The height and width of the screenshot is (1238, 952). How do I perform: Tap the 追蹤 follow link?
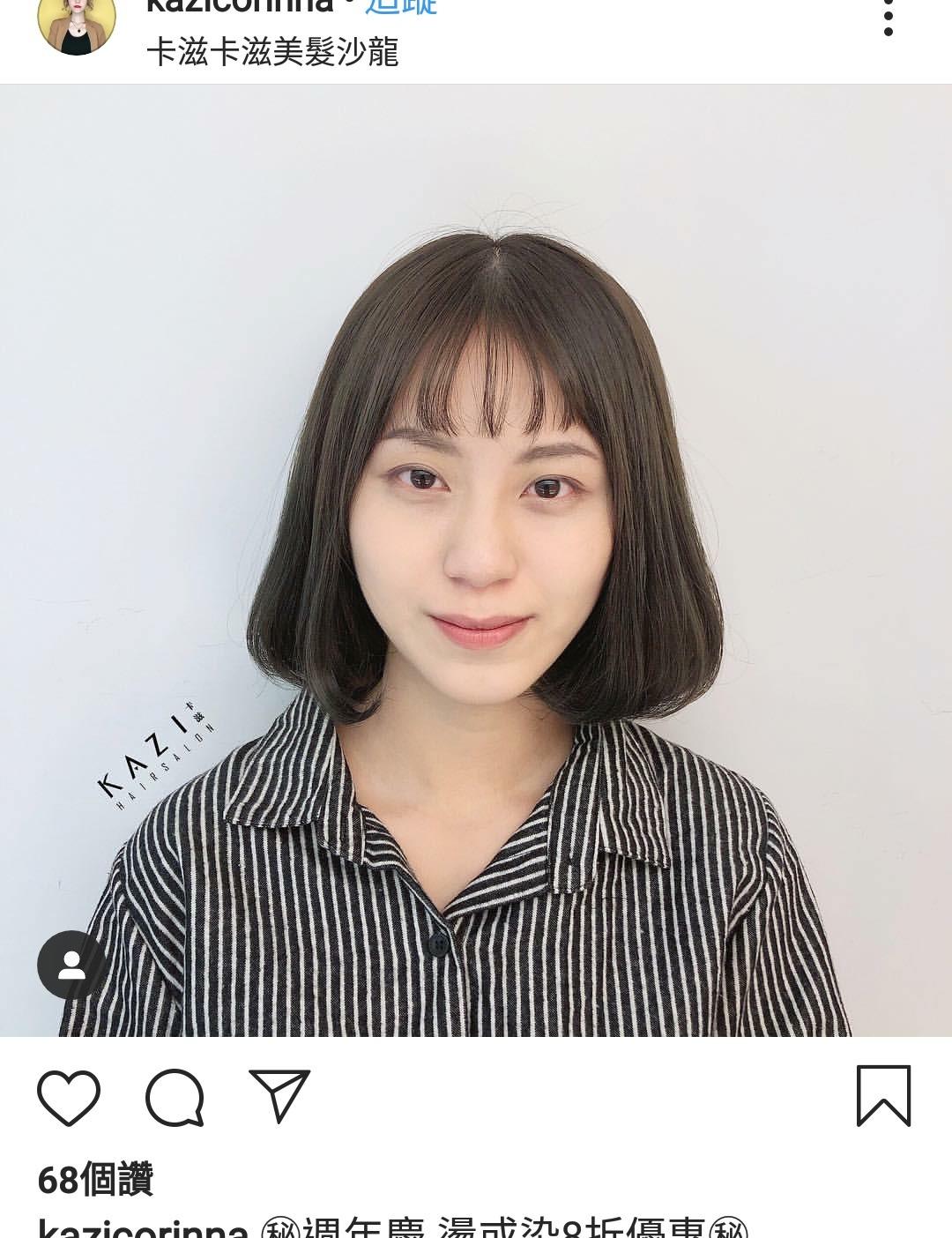[x=401, y=7]
